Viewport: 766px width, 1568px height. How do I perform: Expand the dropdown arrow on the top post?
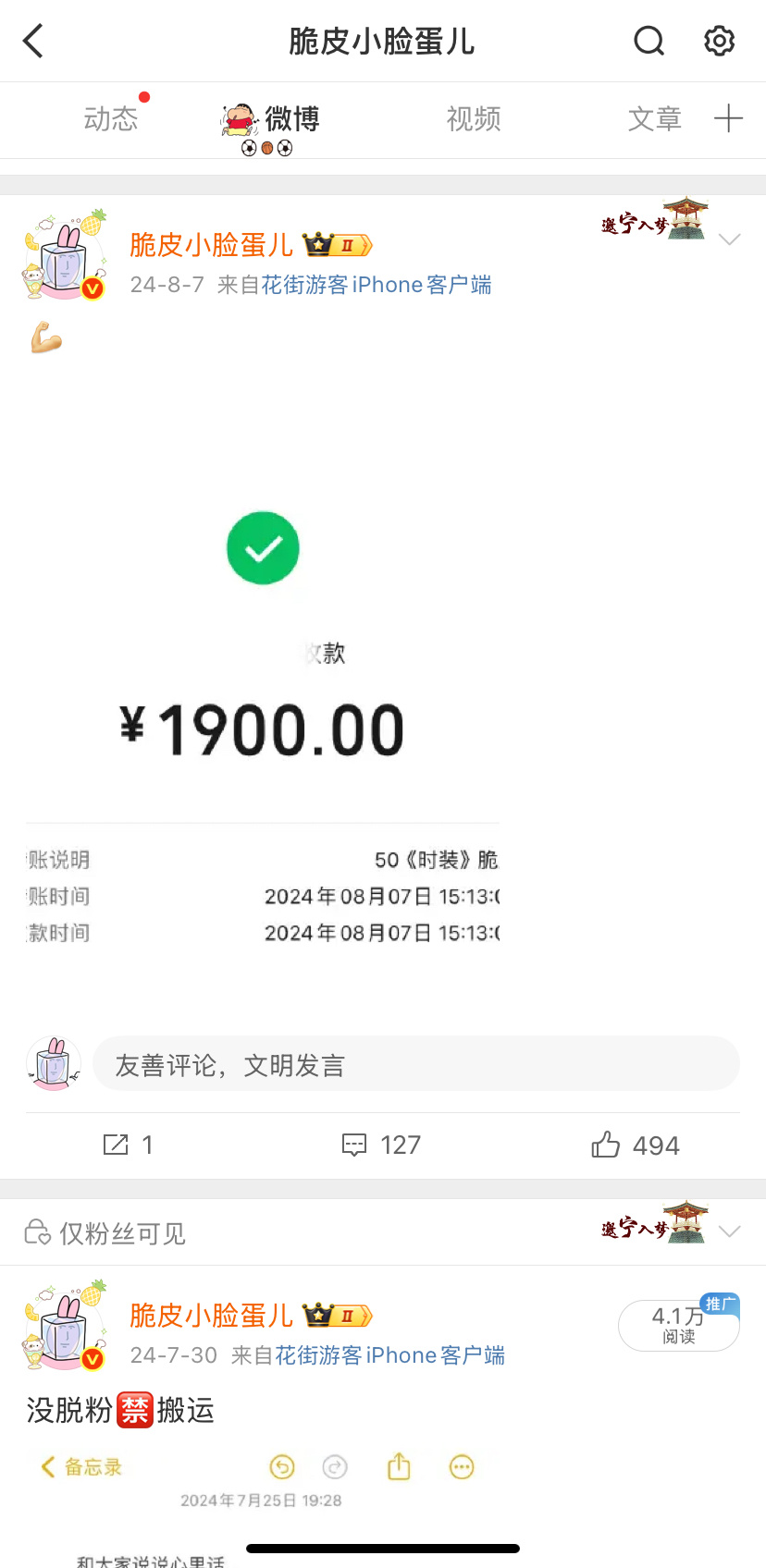click(x=731, y=239)
